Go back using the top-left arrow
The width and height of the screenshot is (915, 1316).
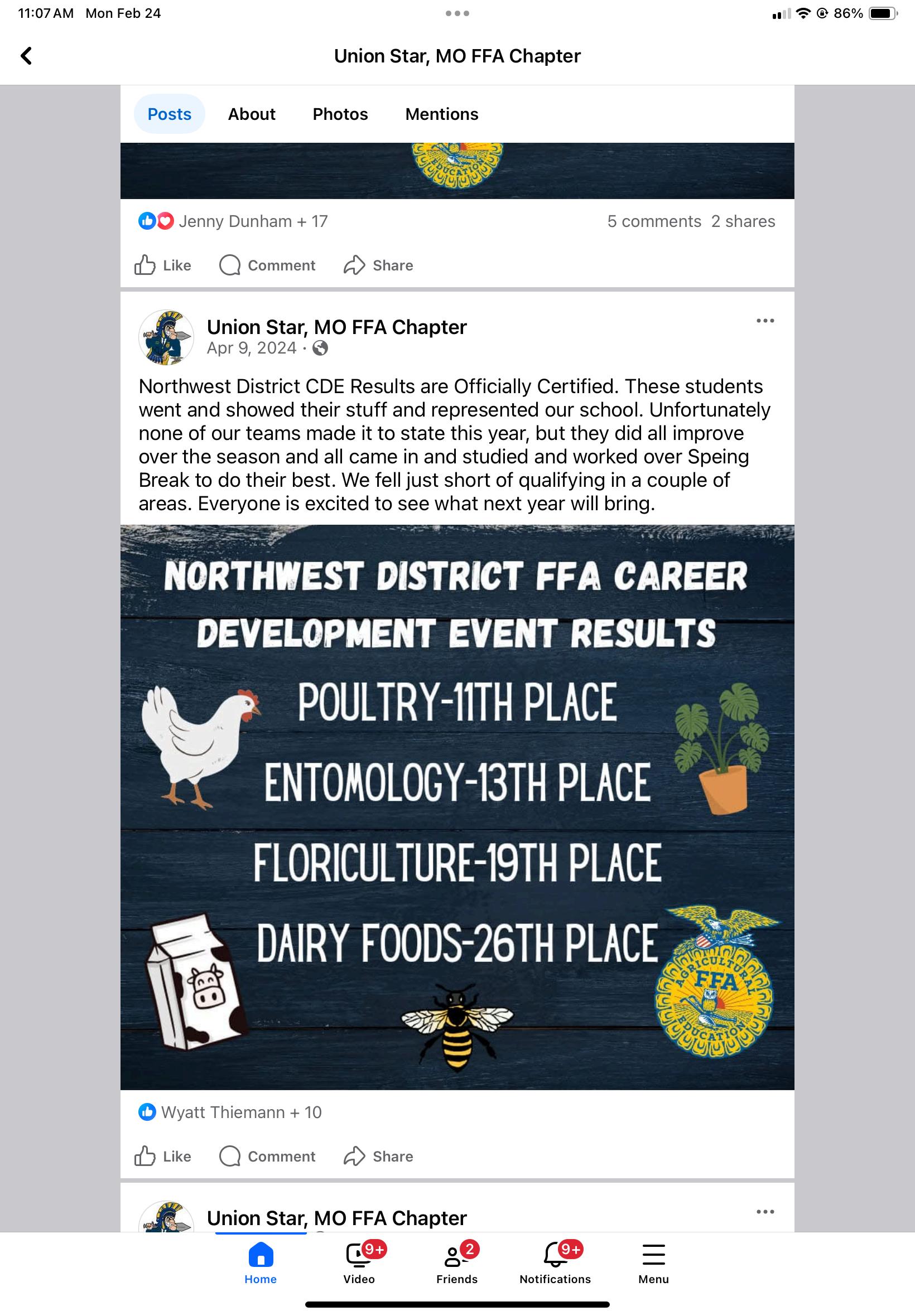pyautogui.click(x=26, y=56)
